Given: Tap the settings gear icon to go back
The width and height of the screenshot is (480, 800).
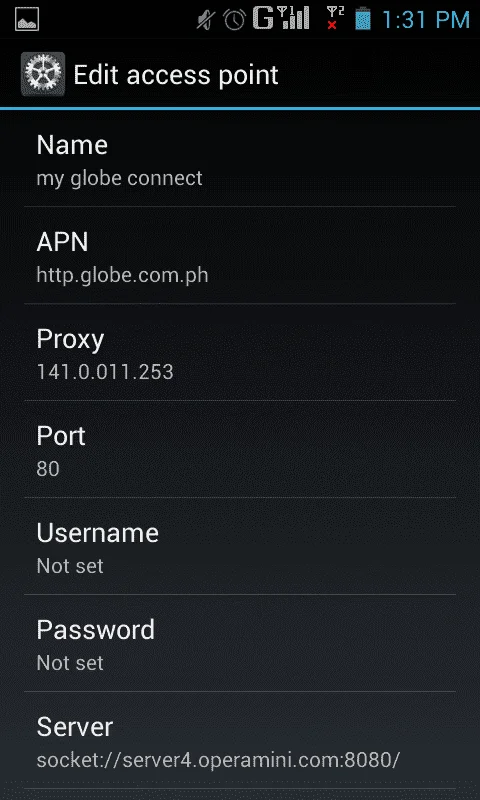Looking at the screenshot, I should point(43,74).
